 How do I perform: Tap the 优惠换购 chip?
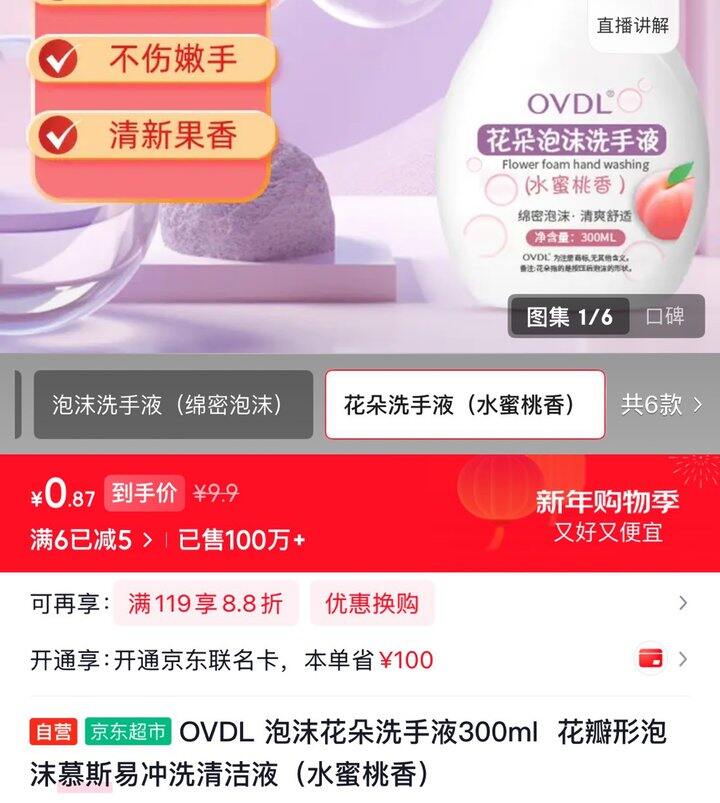point(372,603)
